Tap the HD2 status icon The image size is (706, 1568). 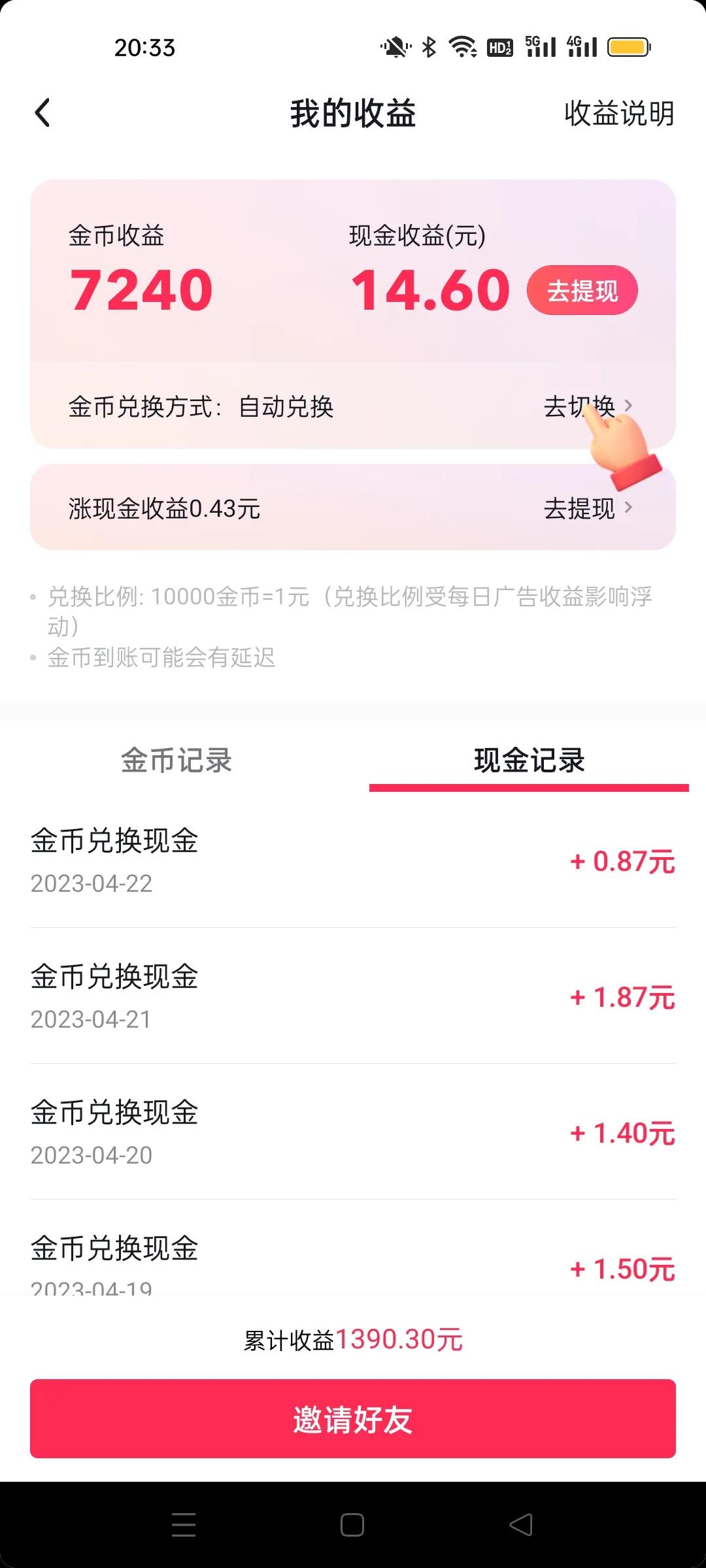coord(501,46)
